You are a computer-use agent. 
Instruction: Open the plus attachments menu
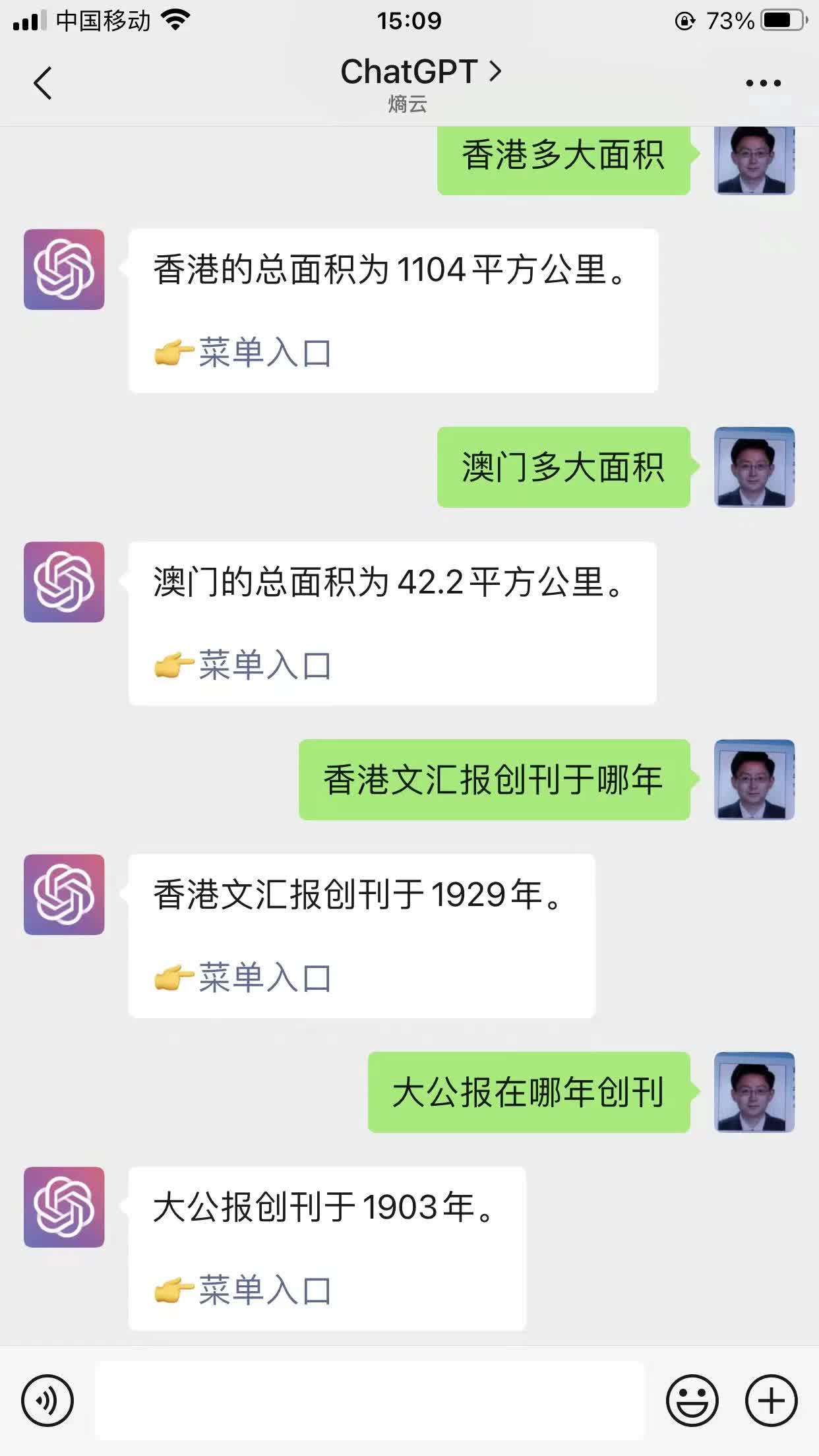click(x=771, y=1401)
